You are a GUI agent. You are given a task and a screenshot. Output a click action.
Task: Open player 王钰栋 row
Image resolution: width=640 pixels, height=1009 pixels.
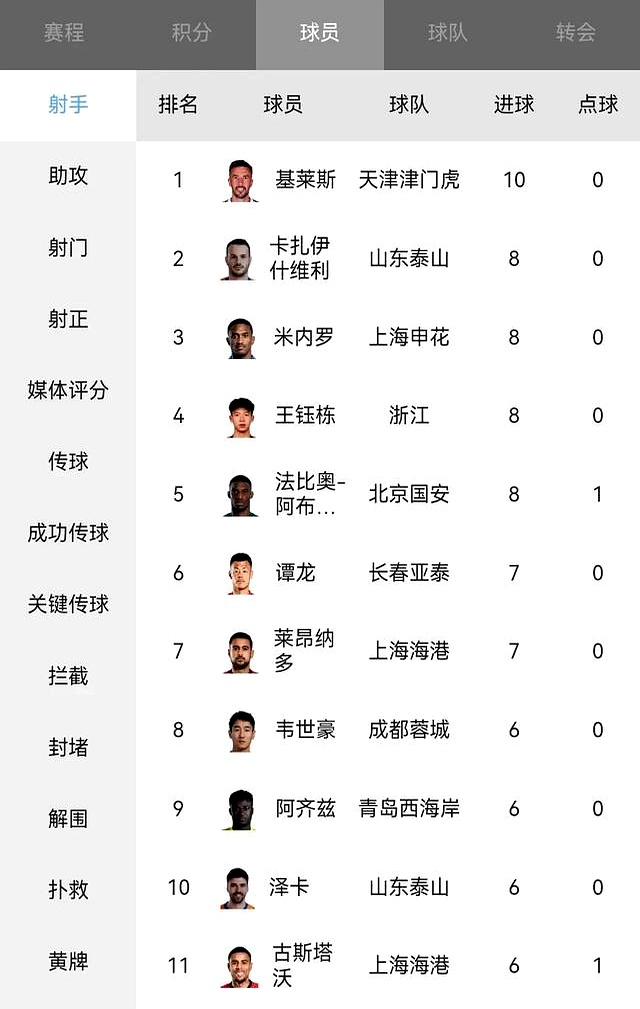click(305, 415)
